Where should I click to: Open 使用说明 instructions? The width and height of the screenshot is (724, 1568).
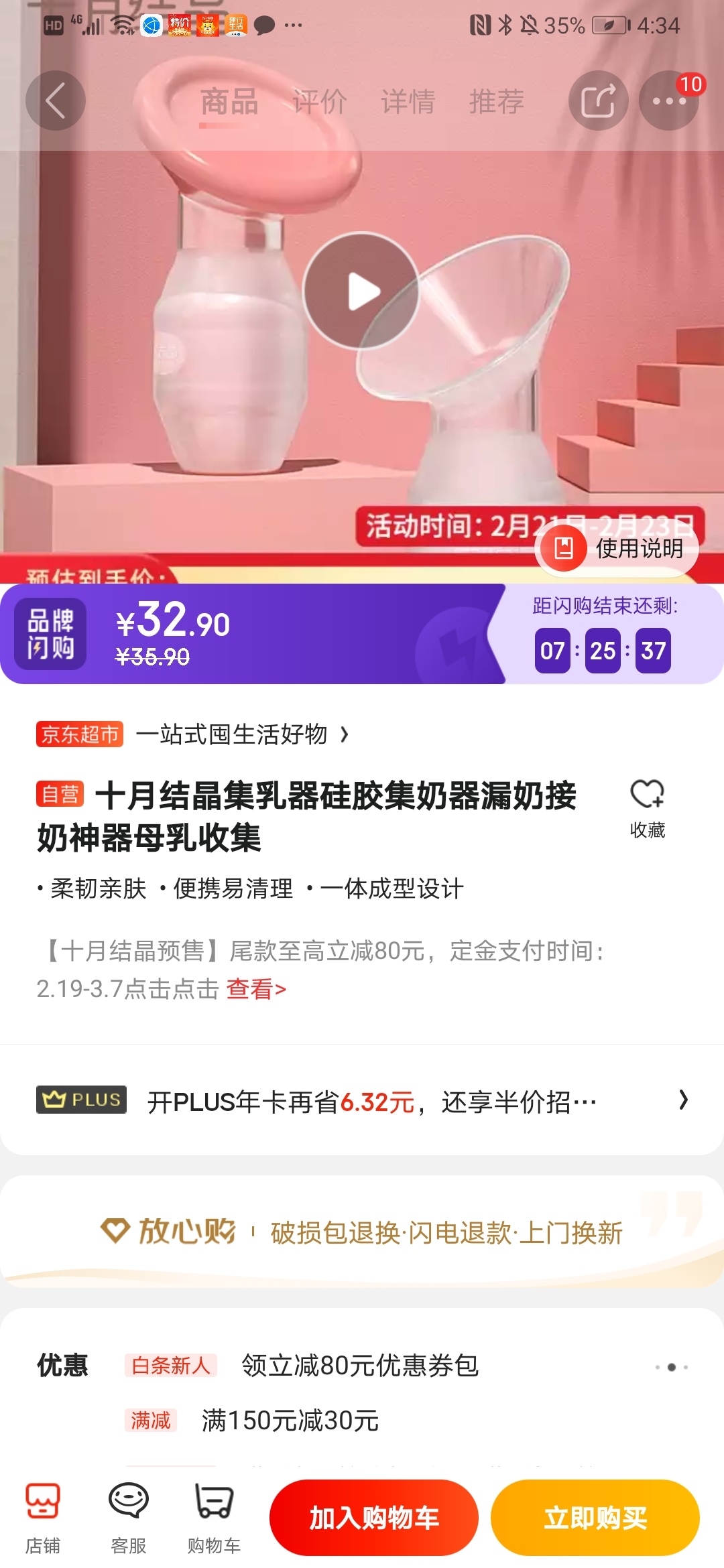(618, 548)
